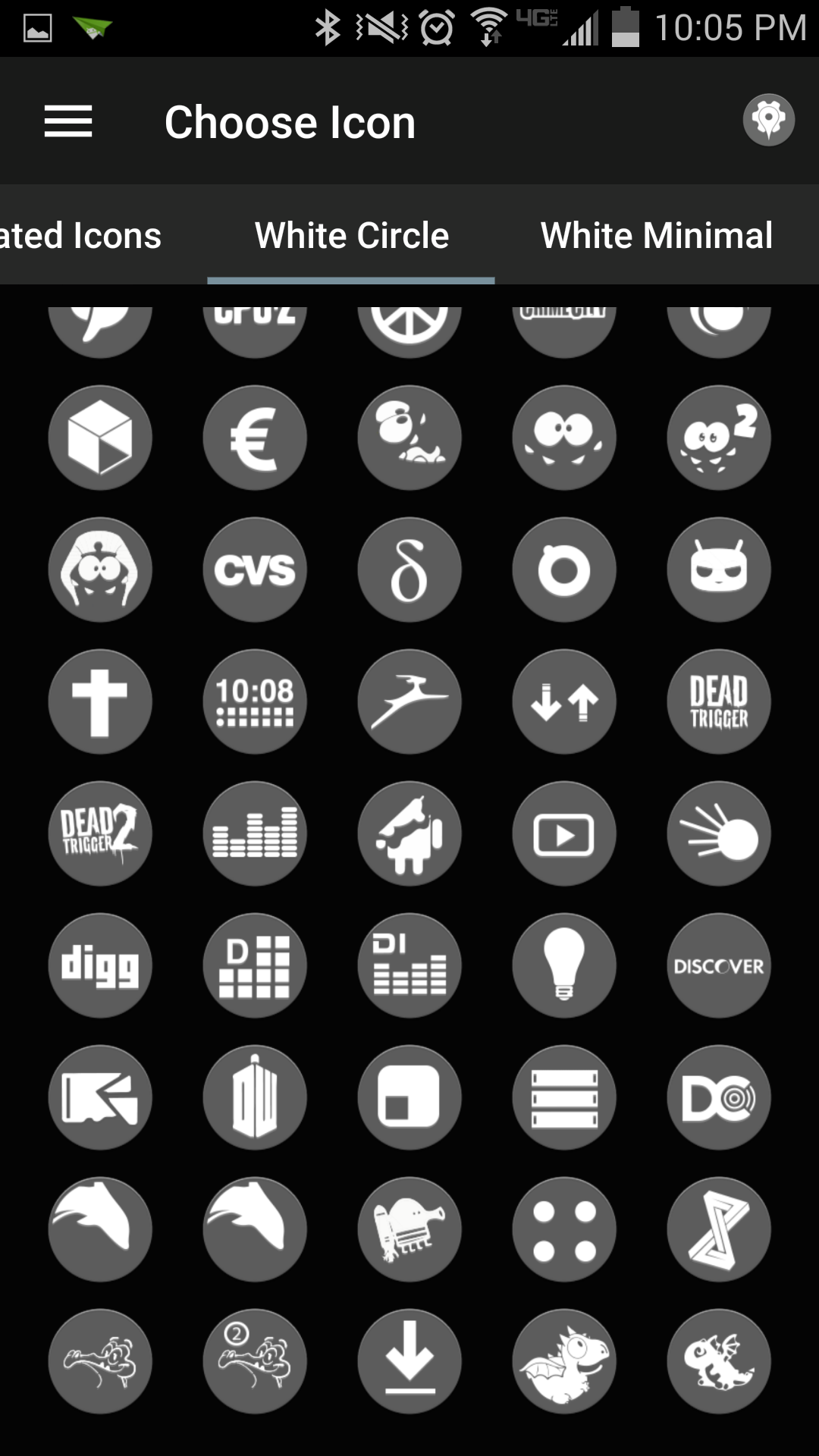
Task: Select the Dead Trigger icon
Action: click(719, 701)
